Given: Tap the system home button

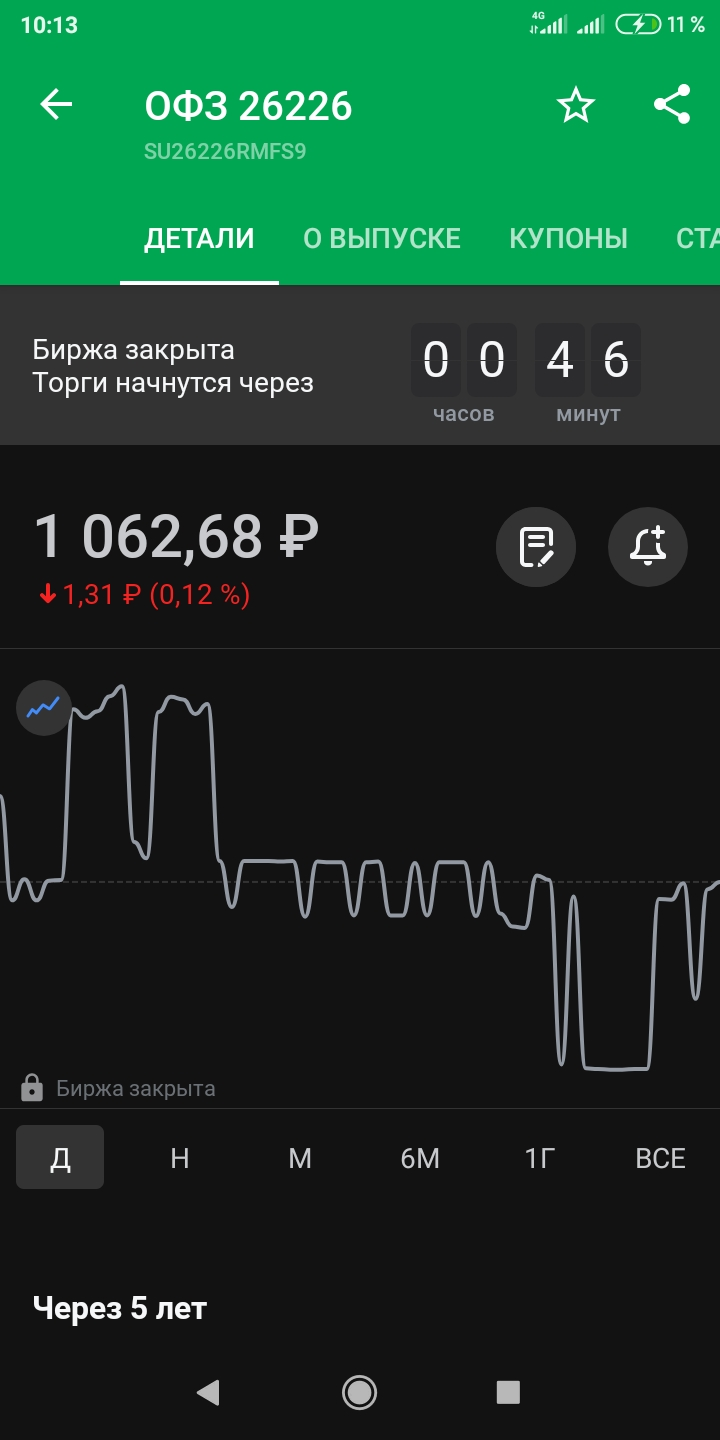Looking at the screenshot, I should coord(359,1392).
